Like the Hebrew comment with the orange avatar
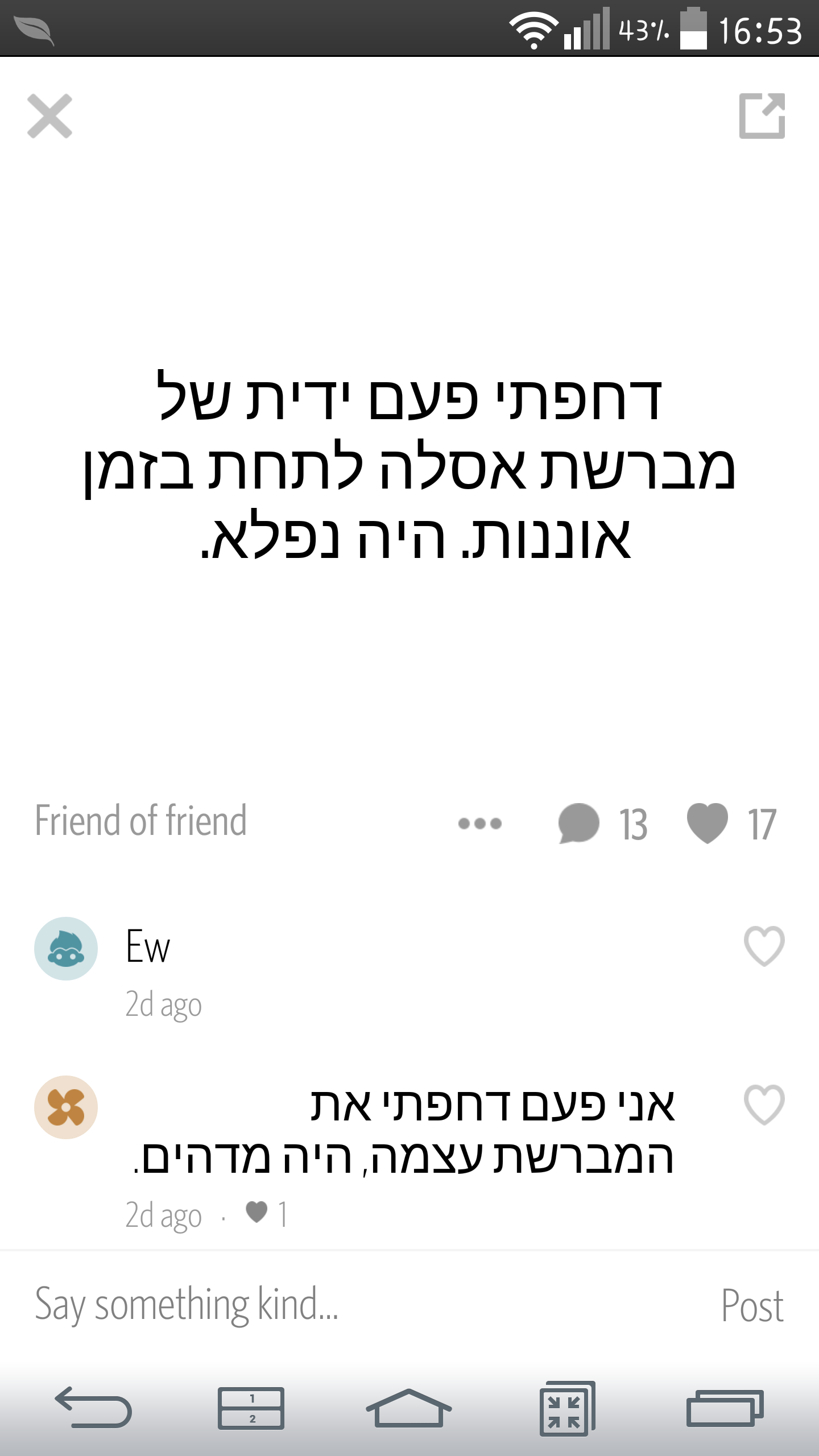The image size is (819, 1456). coord(764,1105)
